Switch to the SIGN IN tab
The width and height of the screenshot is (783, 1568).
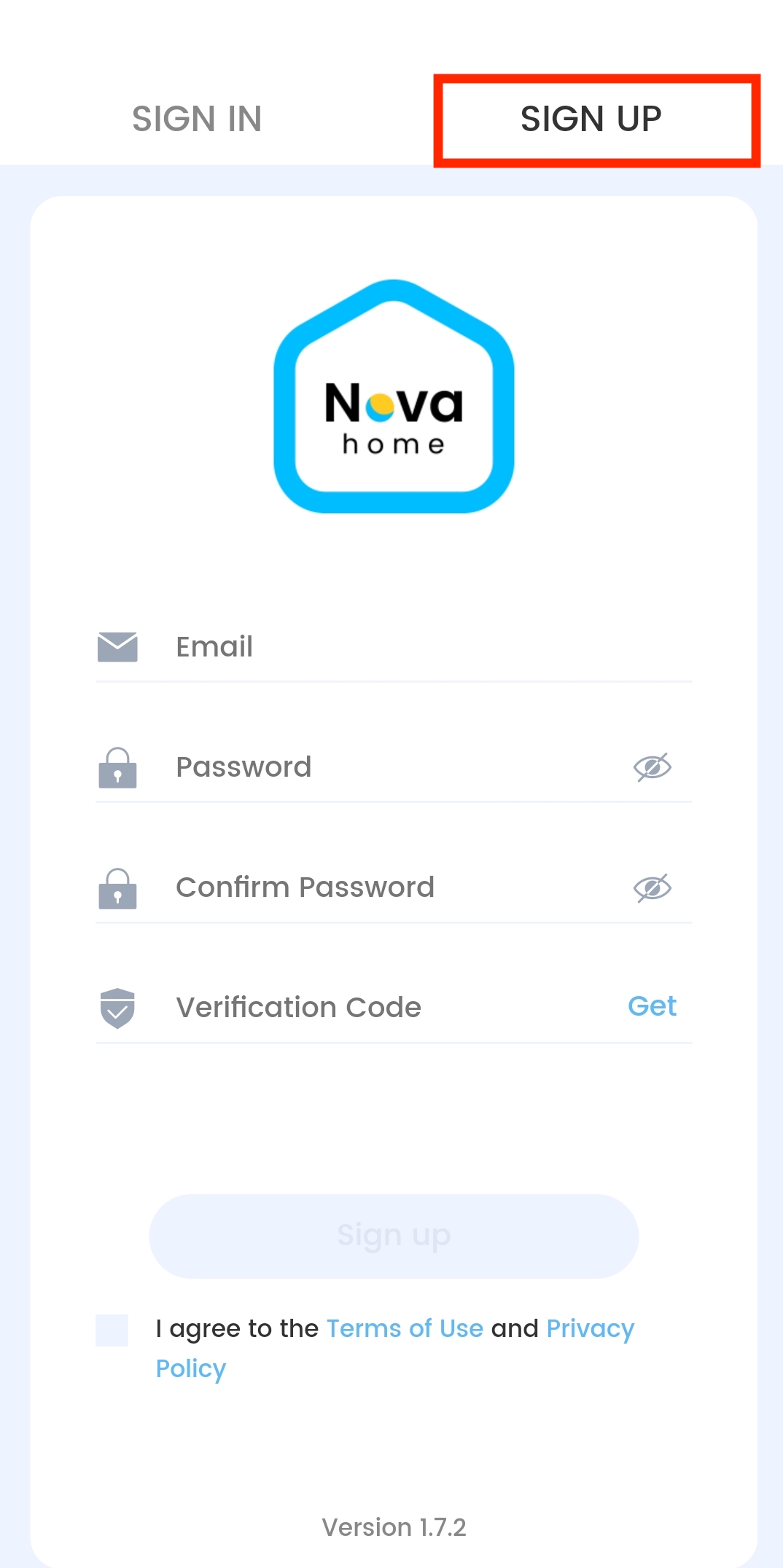click(x=197, y=119)
